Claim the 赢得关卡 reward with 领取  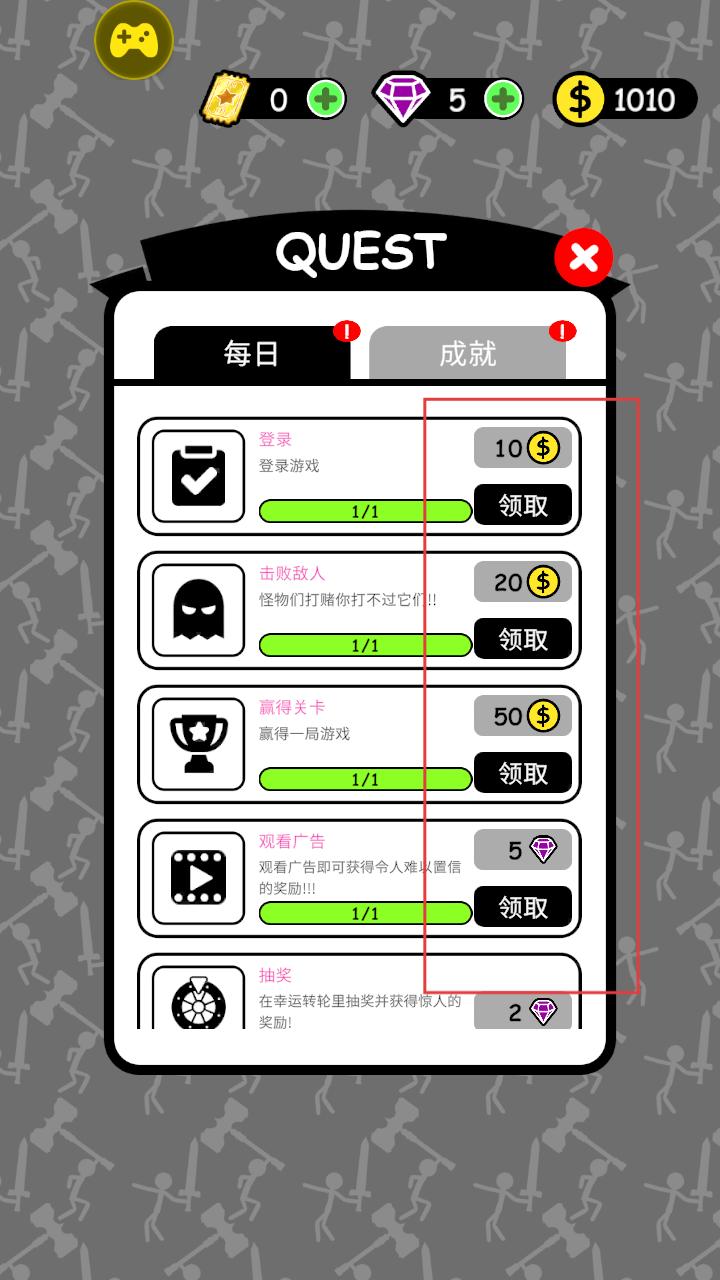[523, 773]
